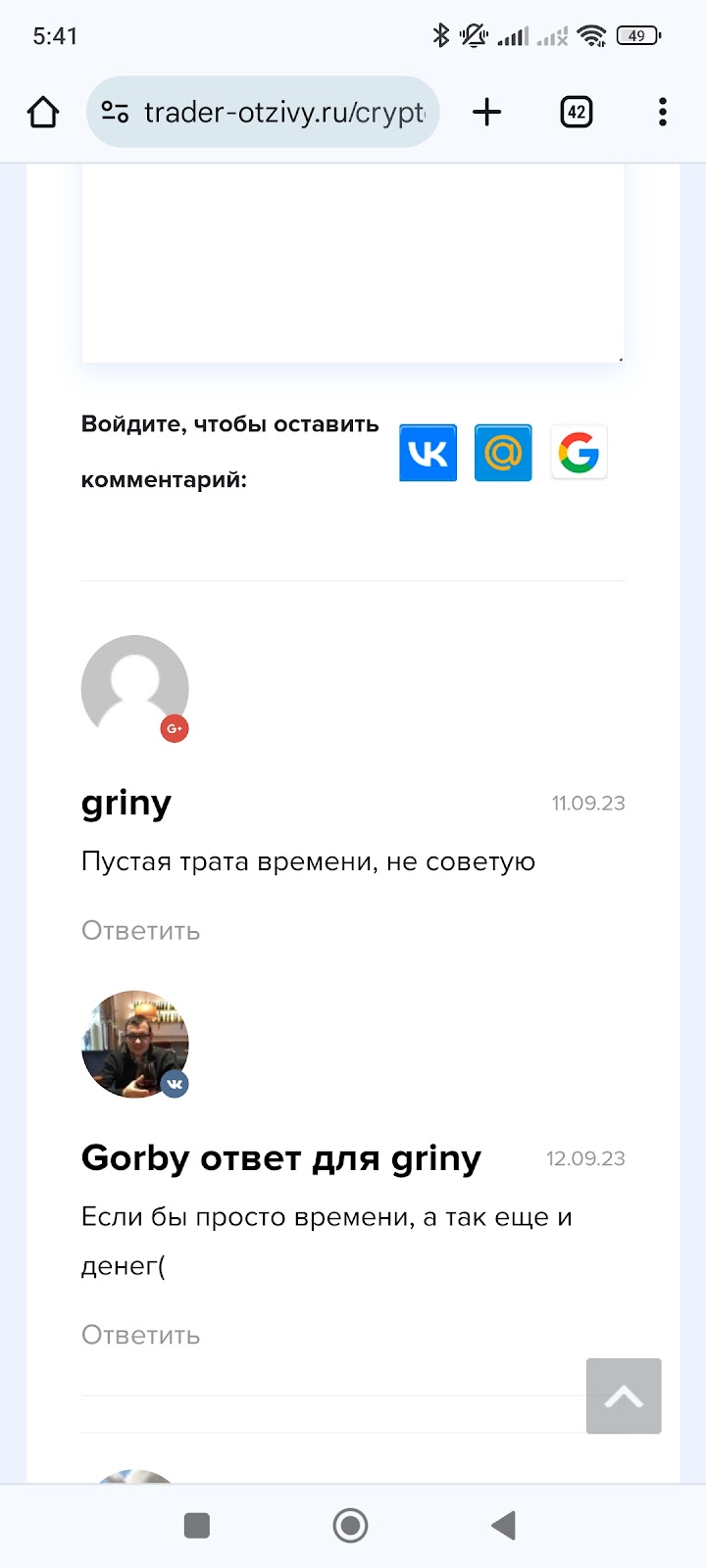The width and height of the screenshot is (706, 1568).
Task: Focus the comment text area
Action: click(353, 263)
